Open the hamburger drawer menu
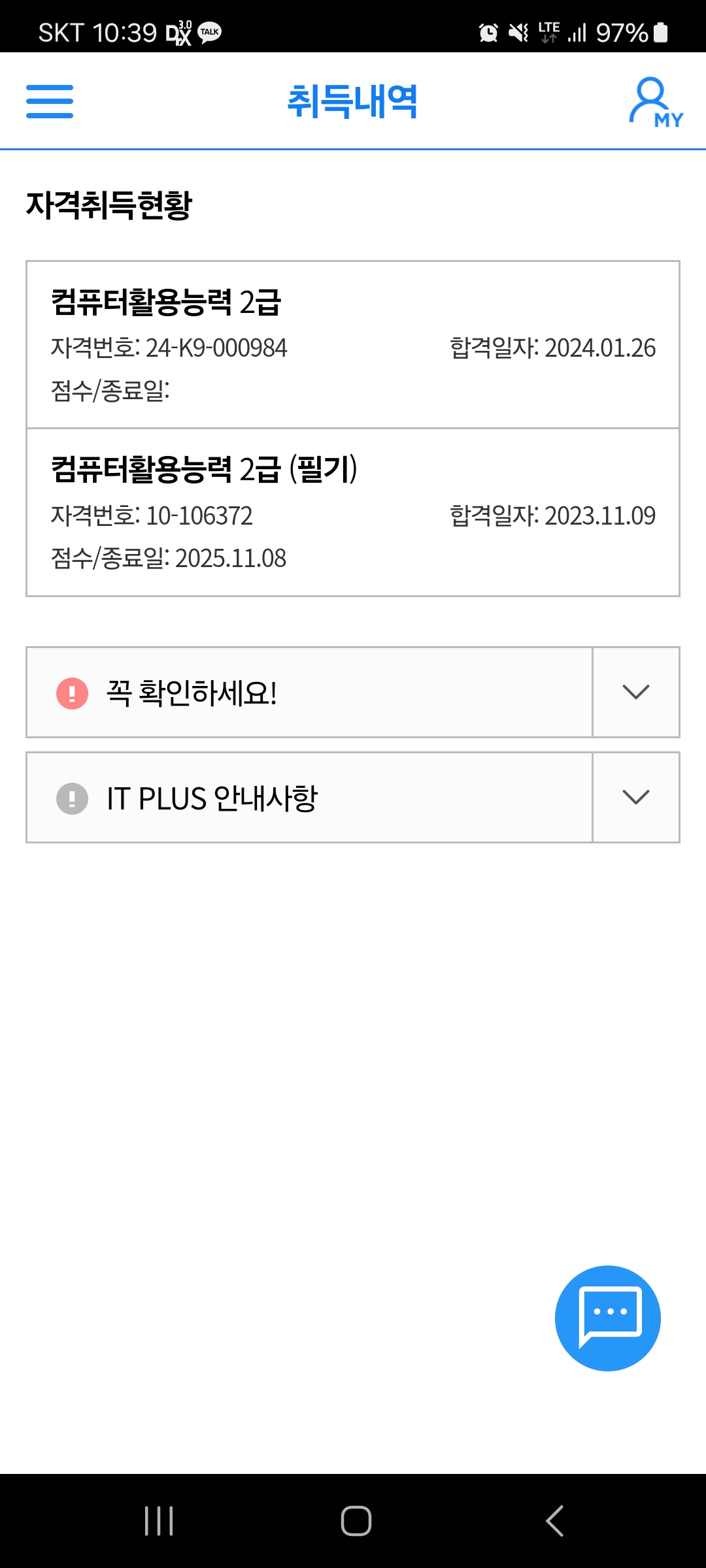The image size is (706, 1568). tap(50, 101)
